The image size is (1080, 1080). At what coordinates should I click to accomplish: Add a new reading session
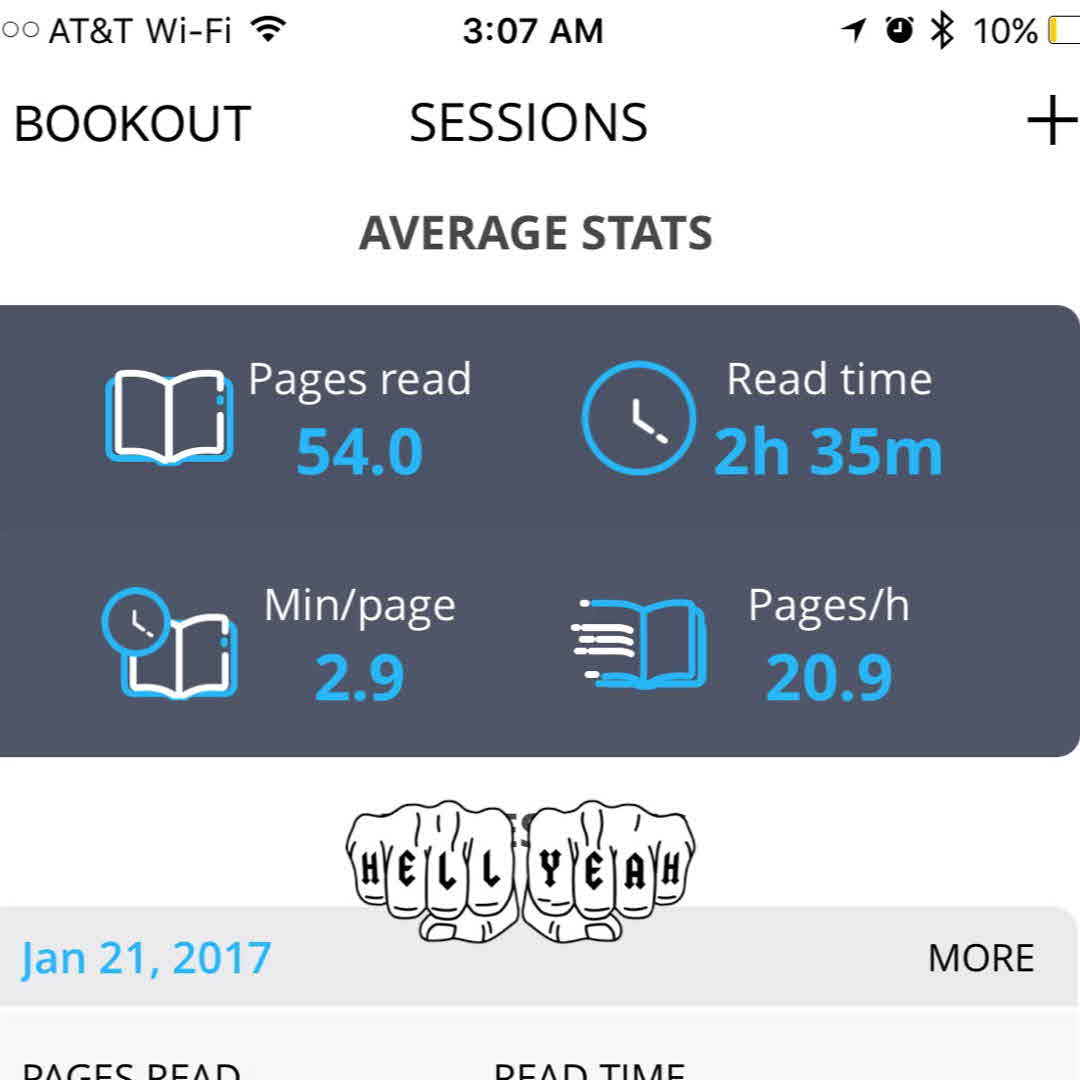(x=1050, y=122)
